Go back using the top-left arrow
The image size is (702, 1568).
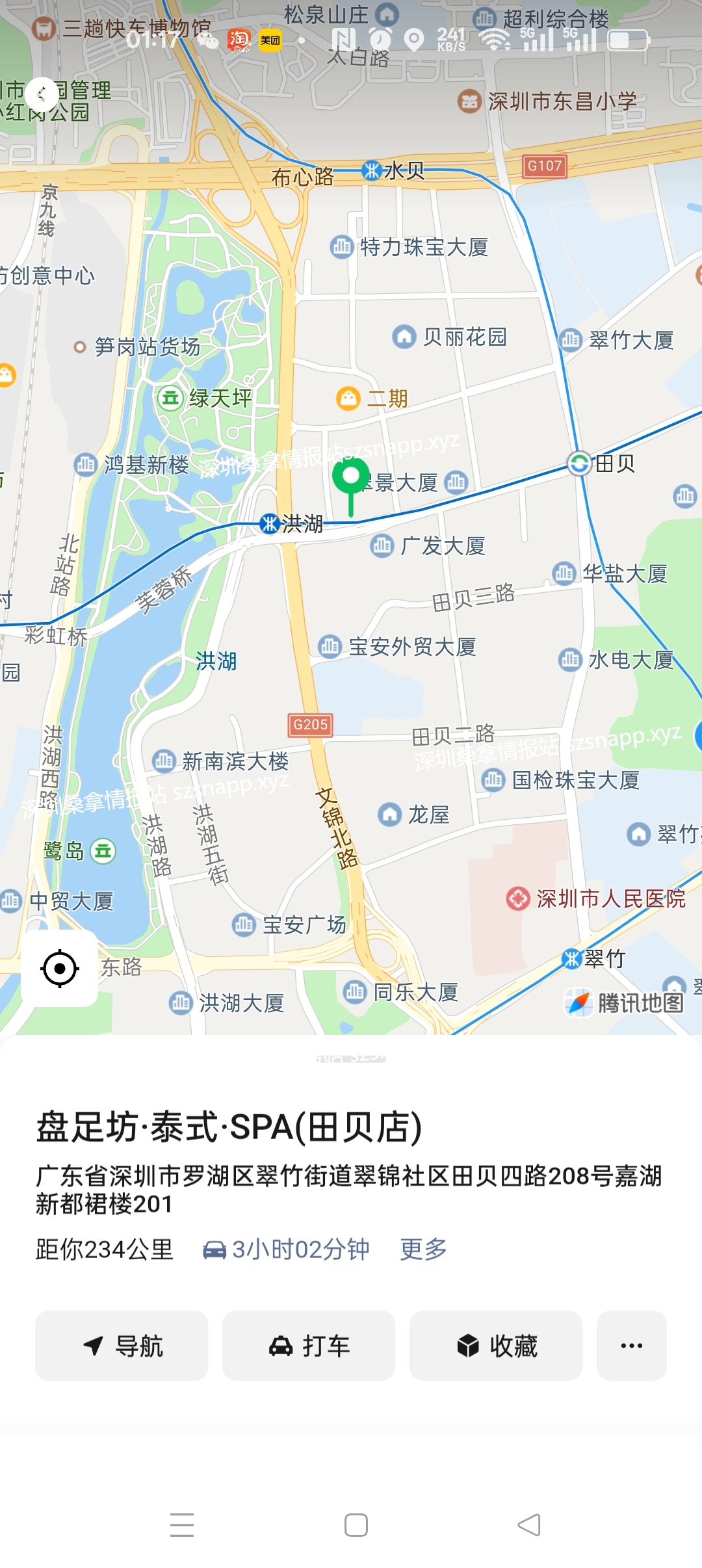click(x=42, y=95)
